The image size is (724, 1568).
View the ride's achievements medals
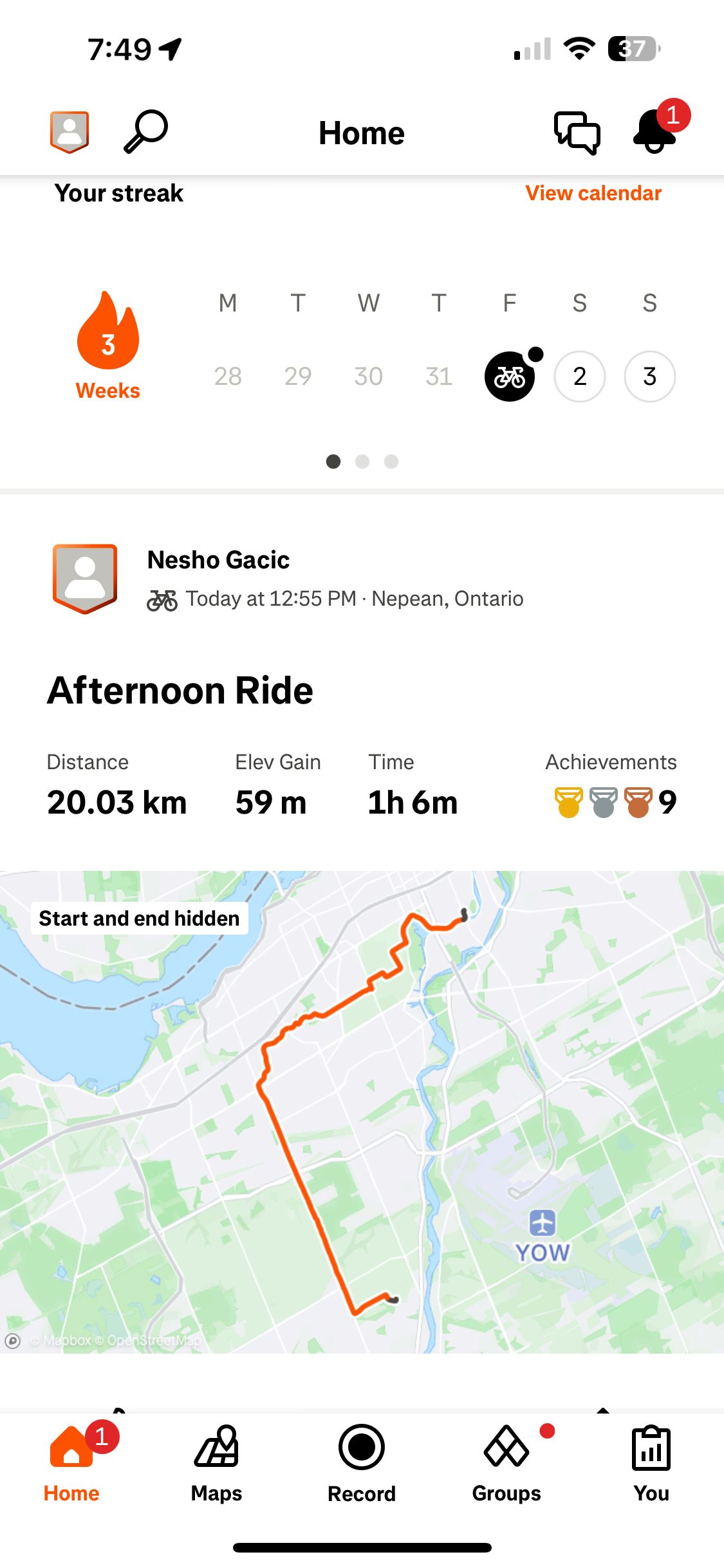click(615, 802)
